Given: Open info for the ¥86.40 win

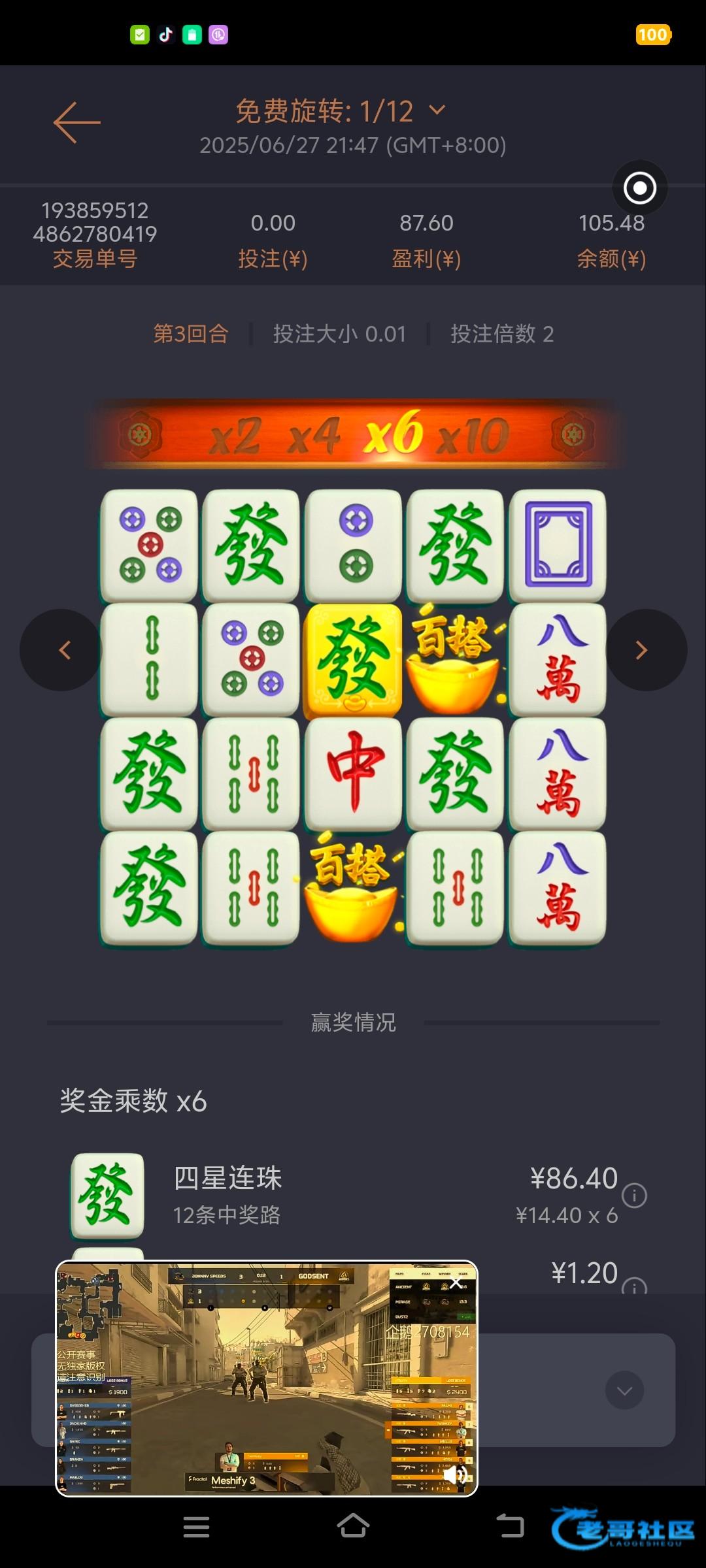Looking at the screenshot, I should tap(634, 1196).
